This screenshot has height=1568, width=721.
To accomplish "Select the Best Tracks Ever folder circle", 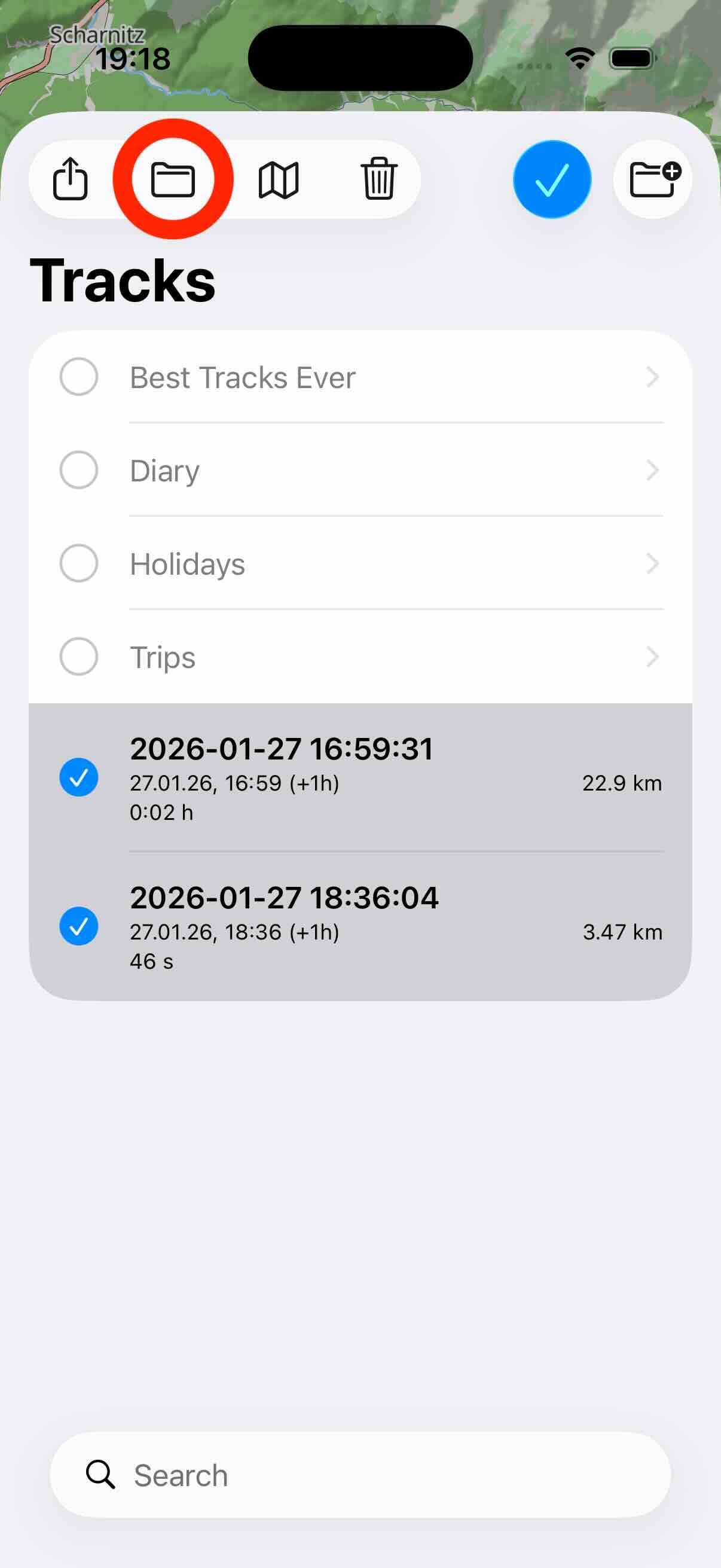I will [79, 376].
